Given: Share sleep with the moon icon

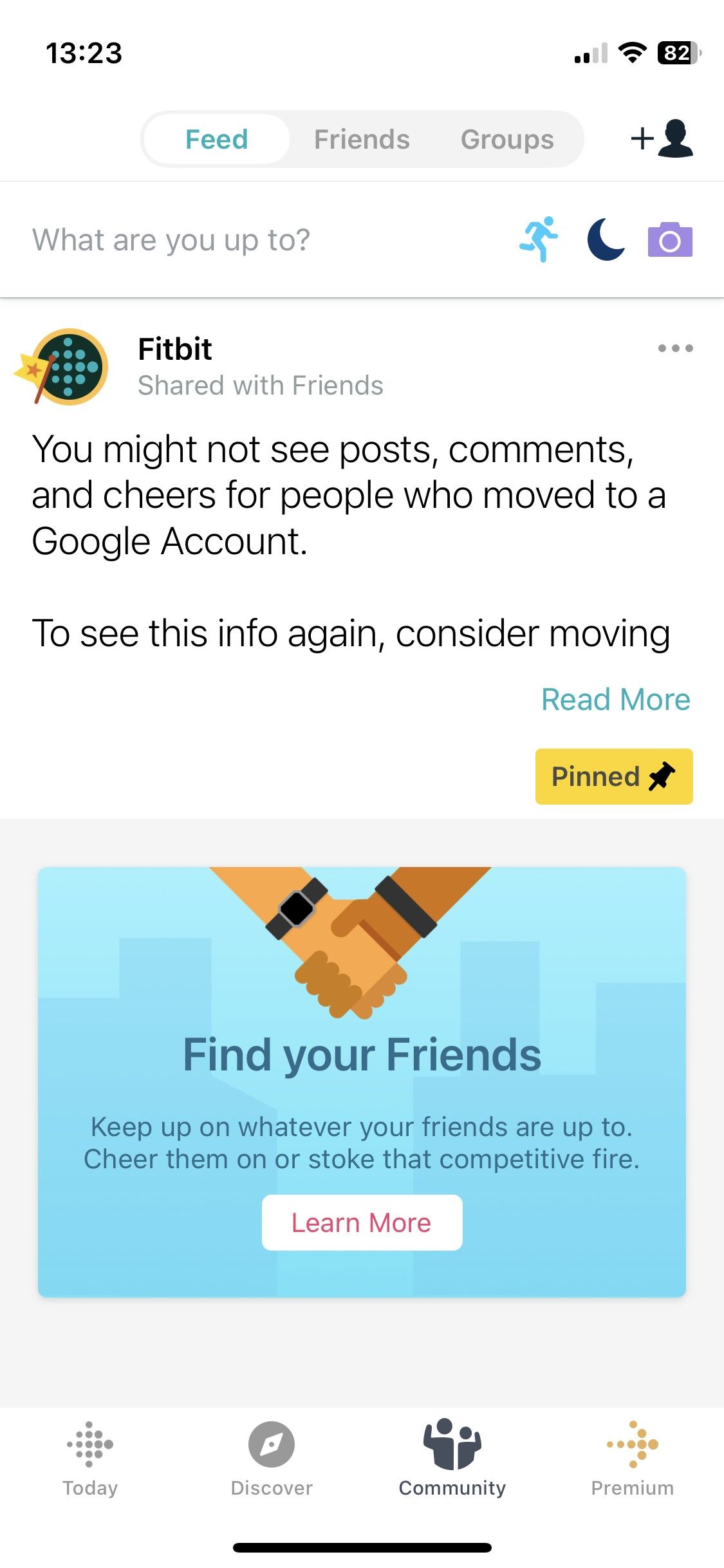Looking at the screenshot, I should (606, 239).
